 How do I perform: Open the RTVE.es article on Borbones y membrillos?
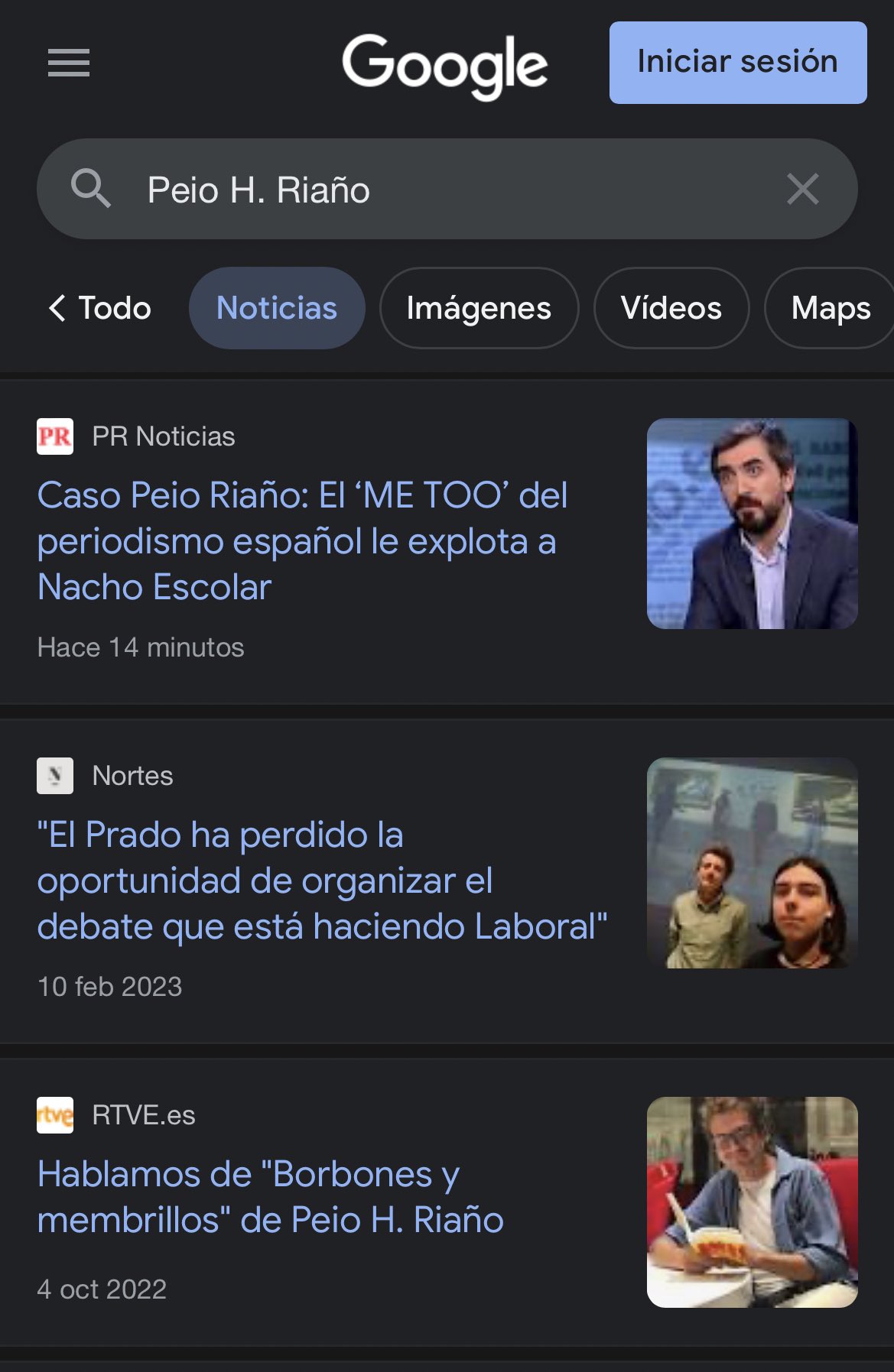tap(271, 1197)
